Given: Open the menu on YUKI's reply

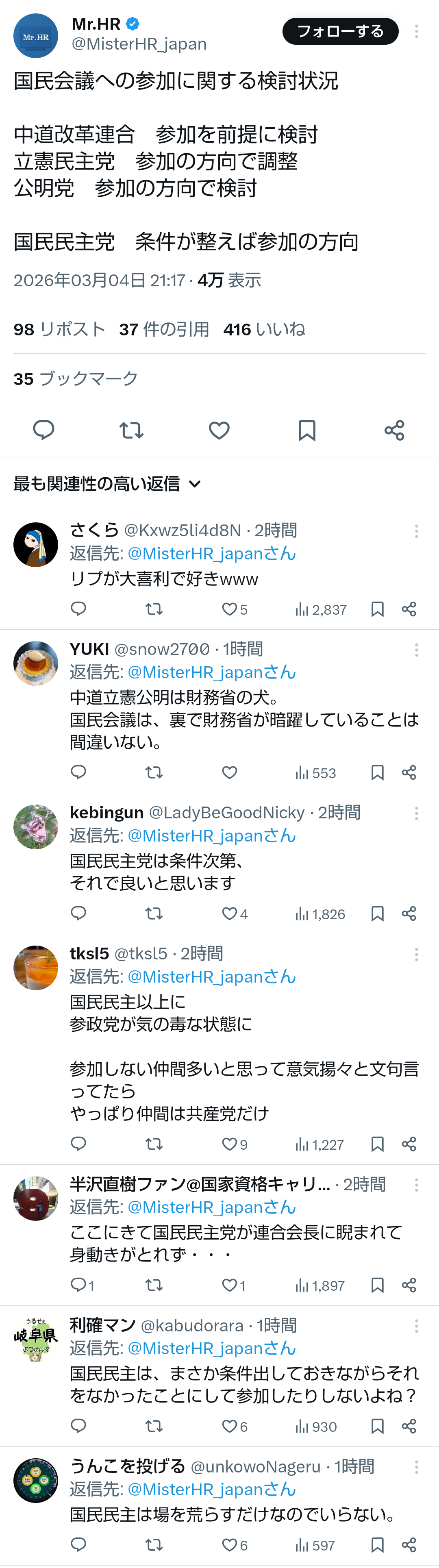Looking at the screenshot, I should (417, 650).
